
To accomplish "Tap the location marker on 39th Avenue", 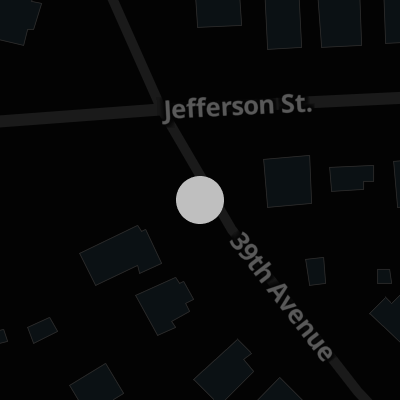I will pos(200,200).
